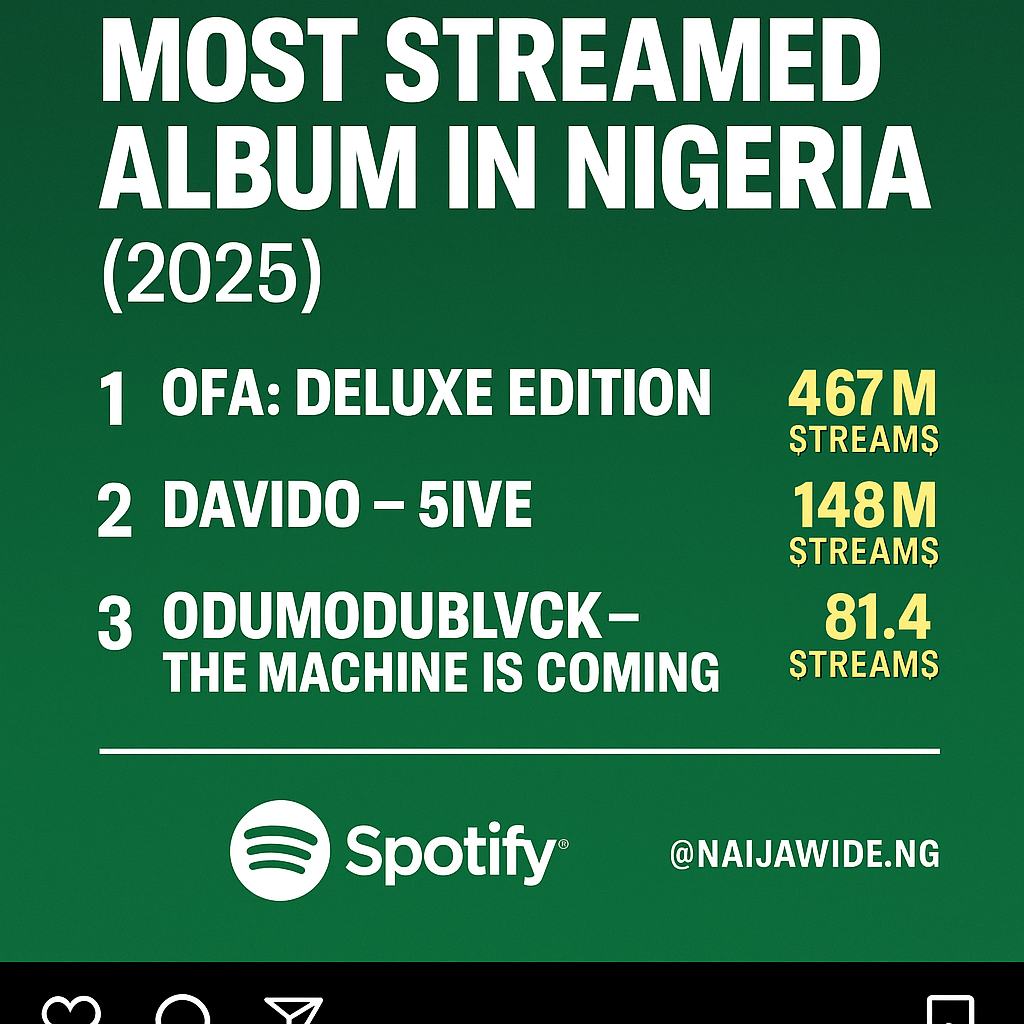
Task: Open comments on the post
Action: click(x=183, y=1012)
